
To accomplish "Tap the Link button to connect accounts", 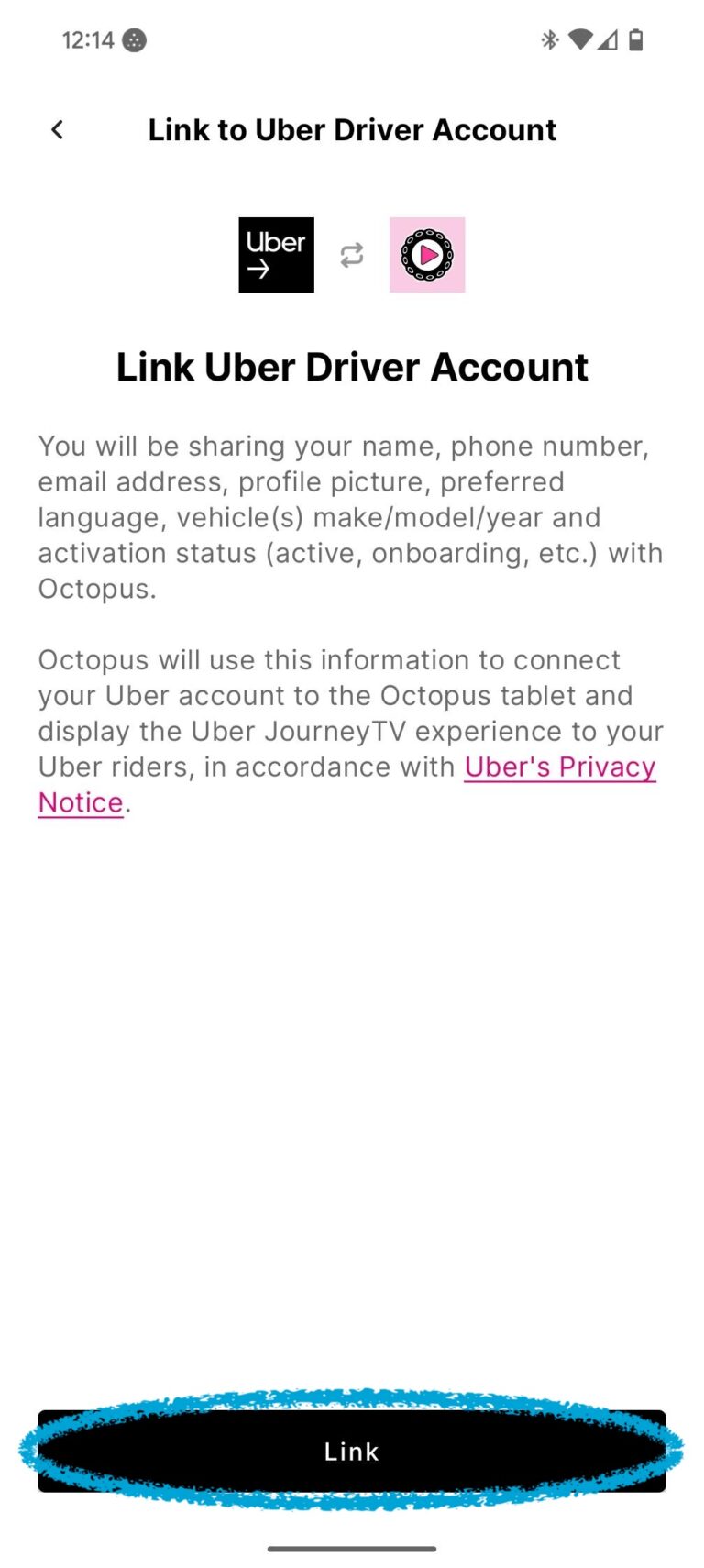I will pos(352,1451).
